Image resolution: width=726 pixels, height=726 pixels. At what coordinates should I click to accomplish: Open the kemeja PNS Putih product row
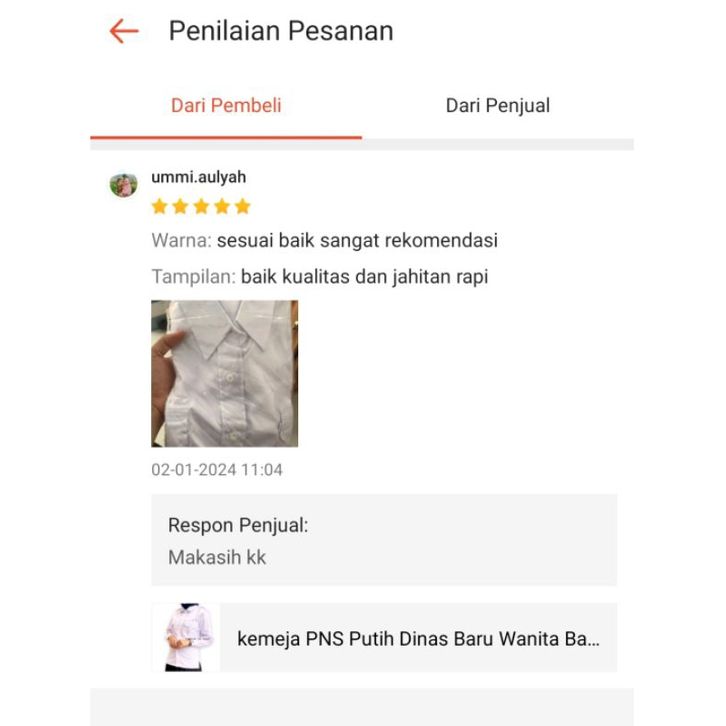pos(384,638)
